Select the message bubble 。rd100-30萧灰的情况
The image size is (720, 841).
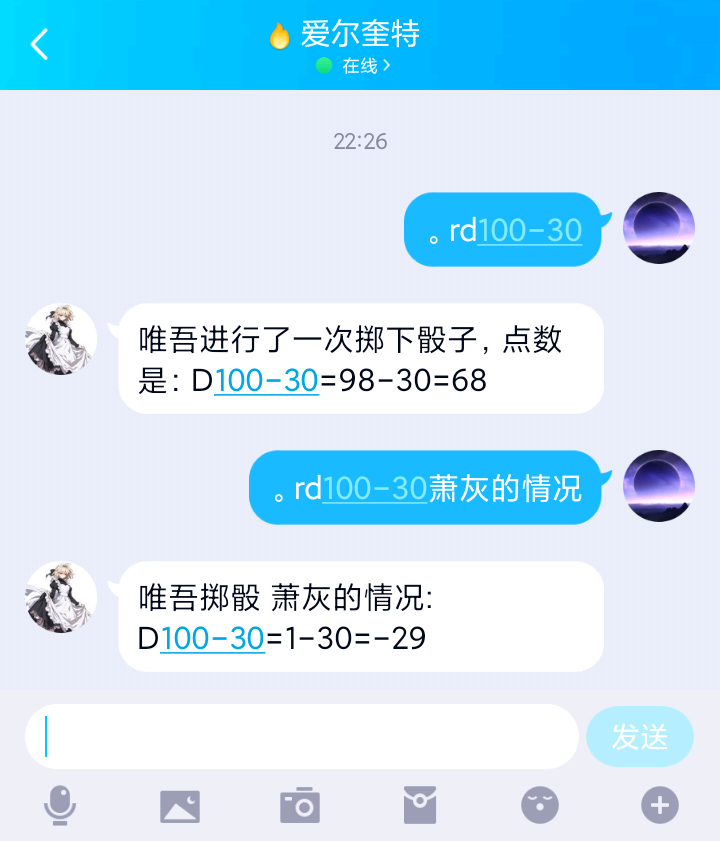[420, 487]
